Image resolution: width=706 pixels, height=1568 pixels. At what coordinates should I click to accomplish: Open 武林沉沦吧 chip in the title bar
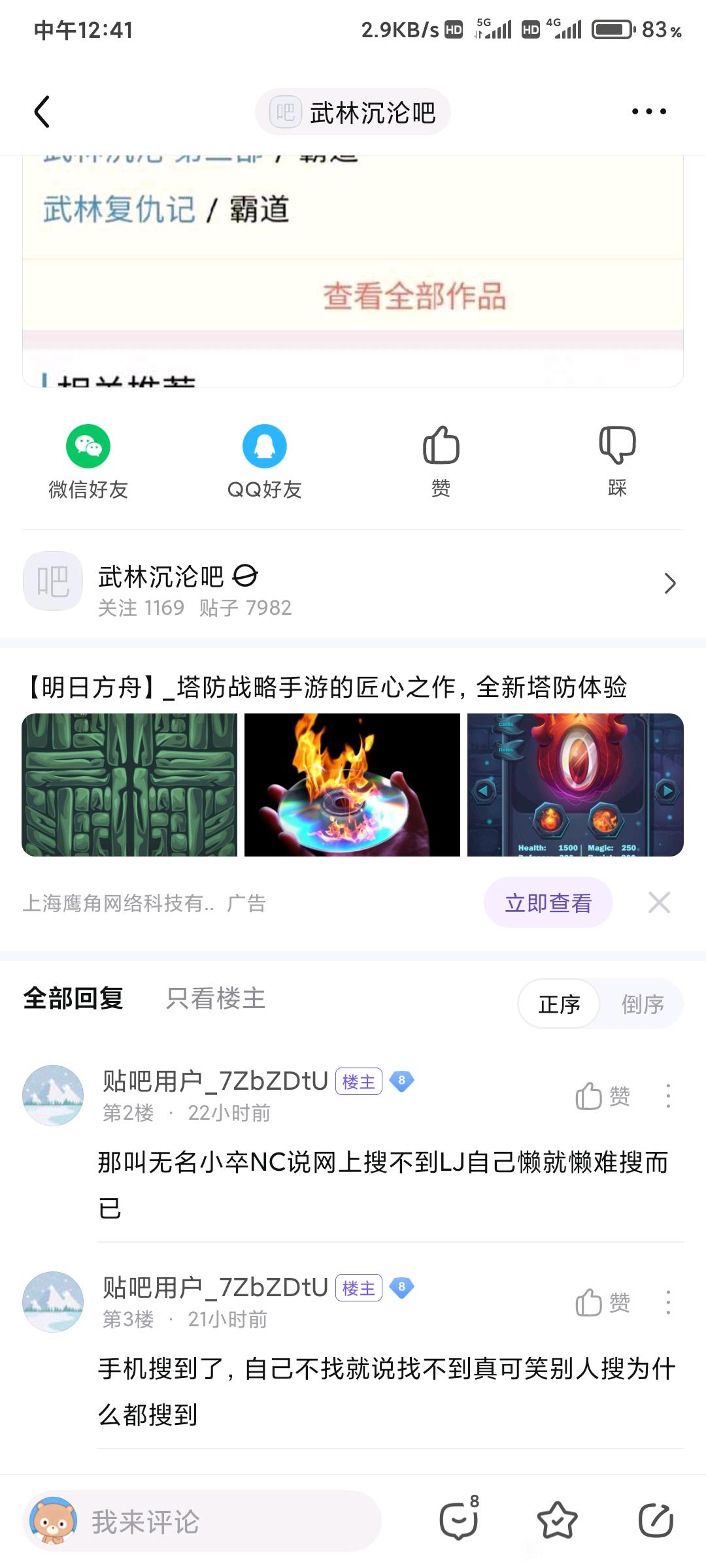[353, 112]
